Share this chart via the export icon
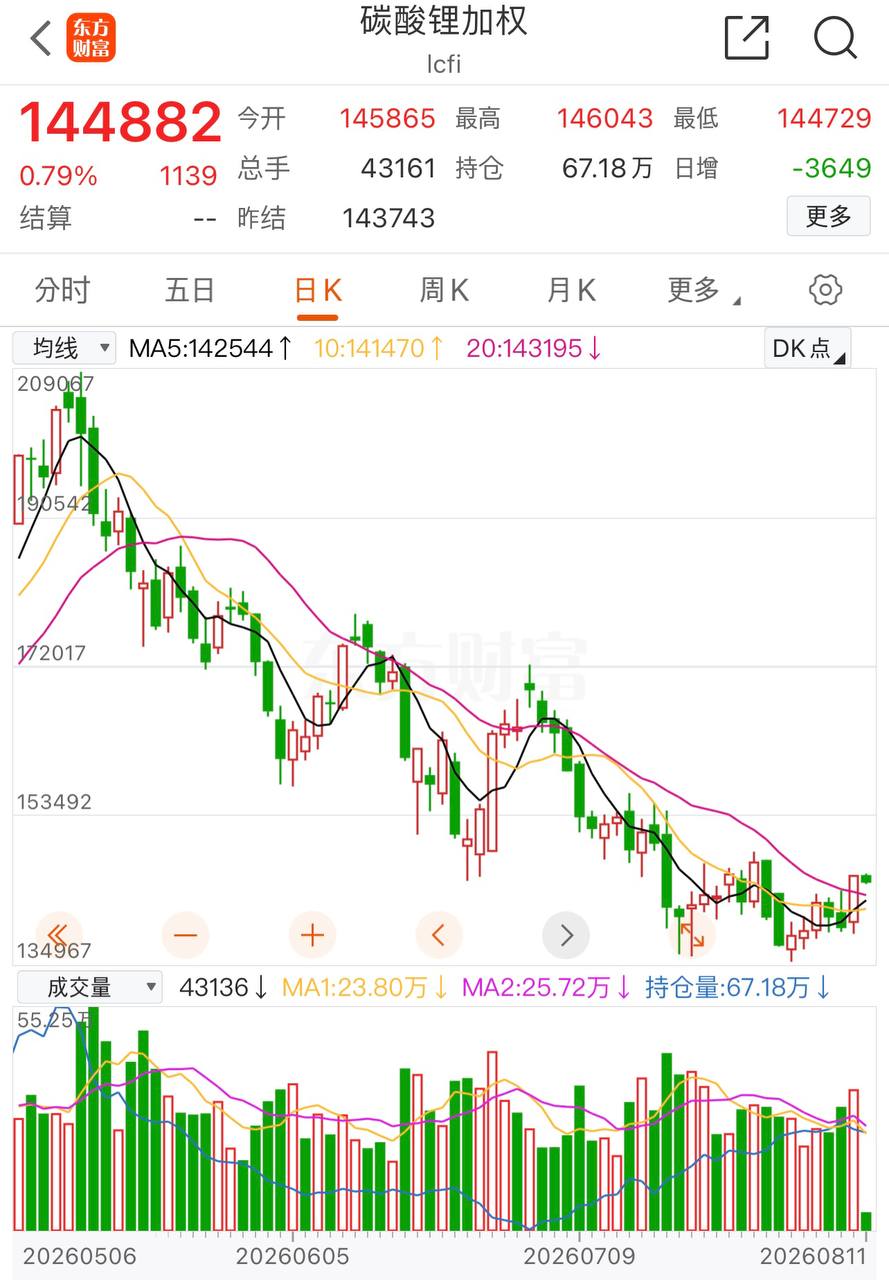Screen dimensions: 889x1280 click(747, 38)
